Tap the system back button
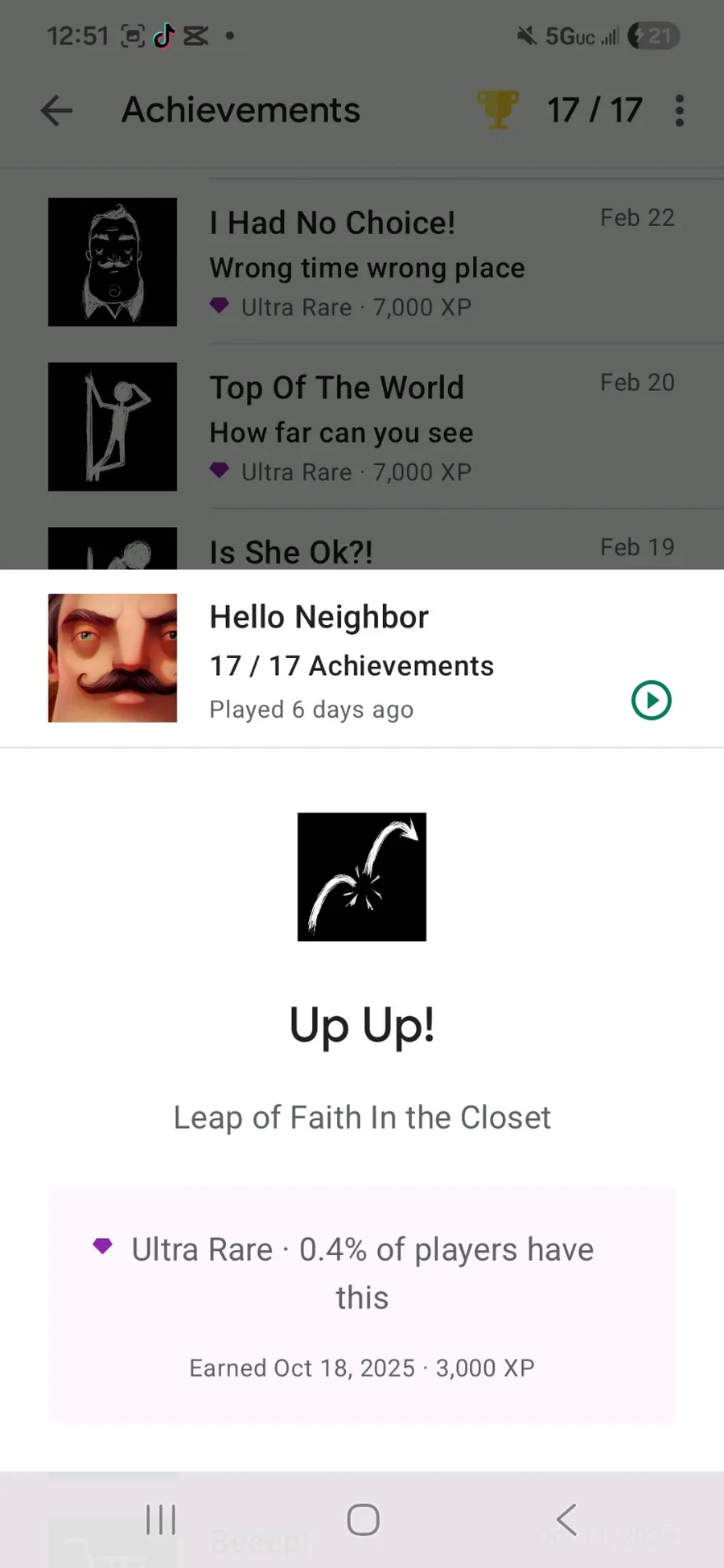This screenshot has height=1568, width=724. click(566, 1520)
